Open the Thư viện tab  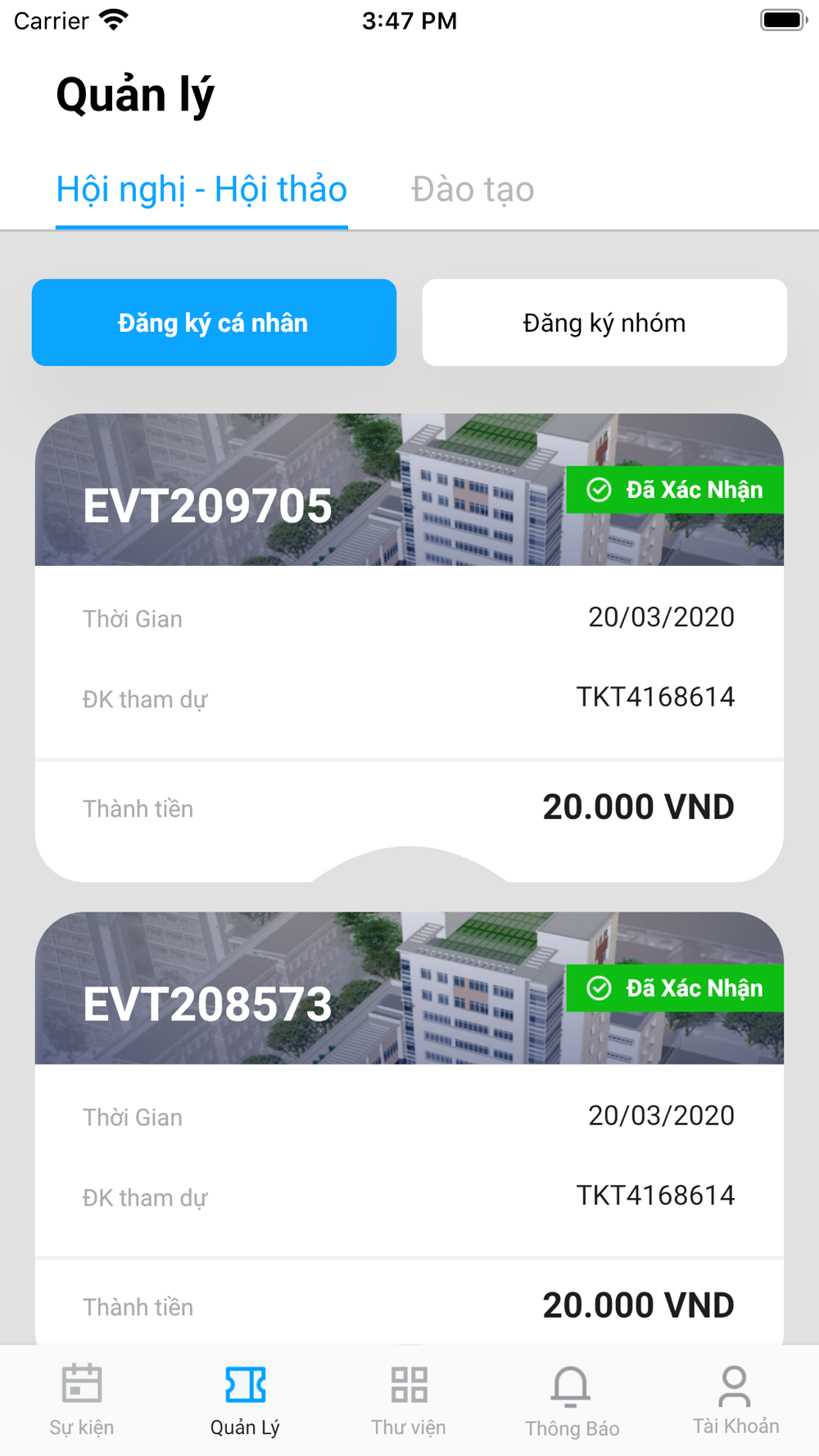click(409, 1399)
